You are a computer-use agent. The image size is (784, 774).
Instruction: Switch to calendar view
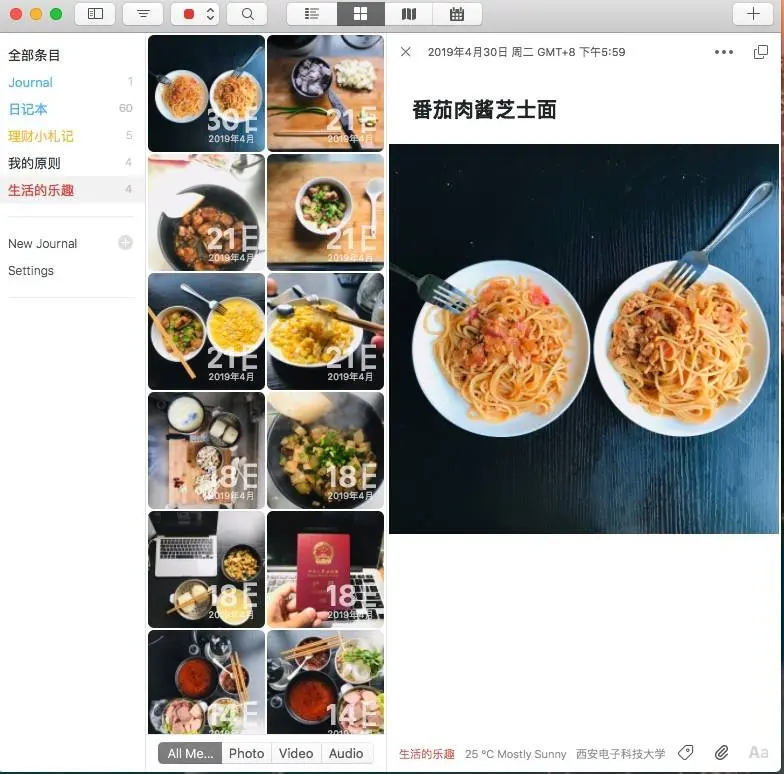pyautogui.click(x=457, y=14)
